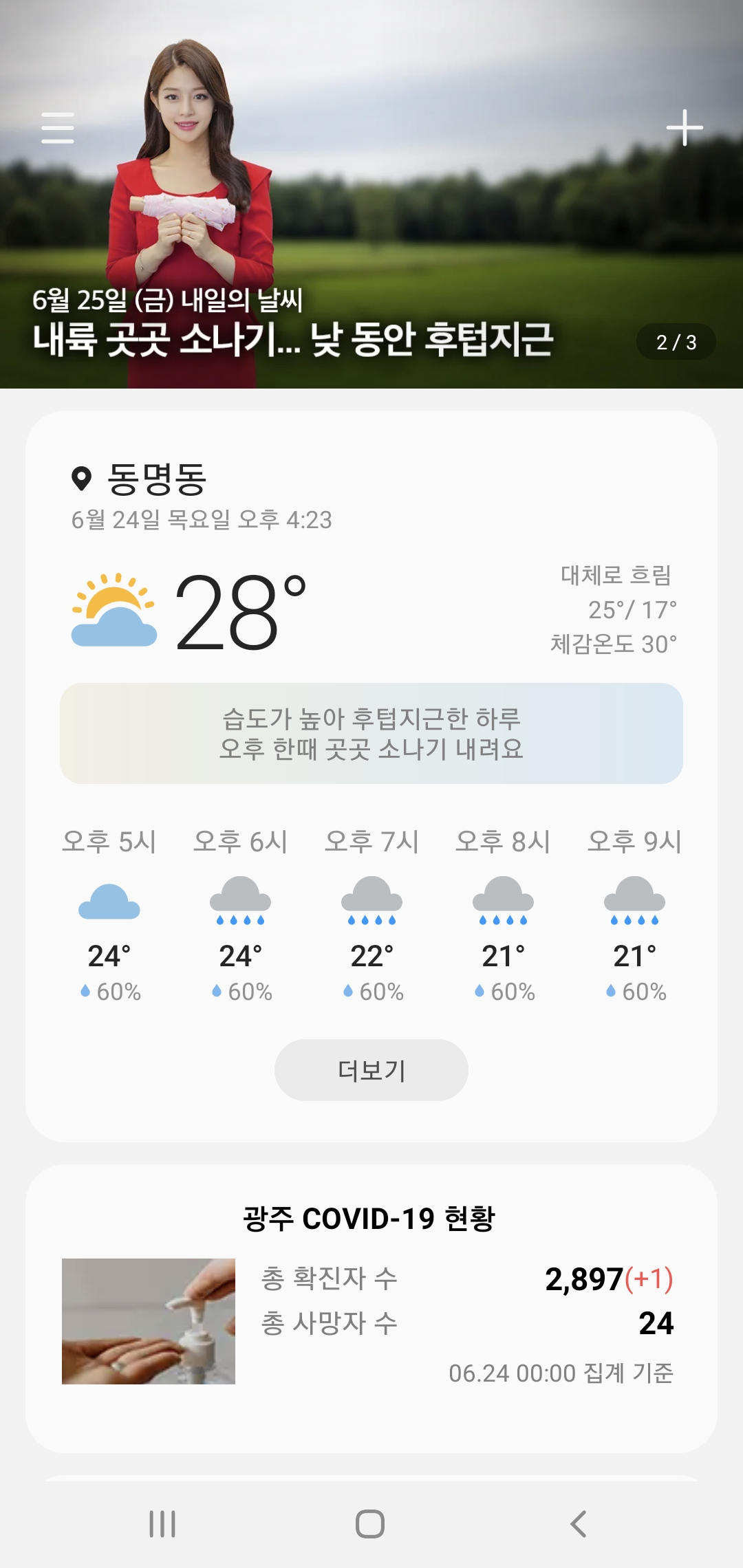
Task: Go to the home screen
Action: pyautogui.click(x=370, y=1524)
